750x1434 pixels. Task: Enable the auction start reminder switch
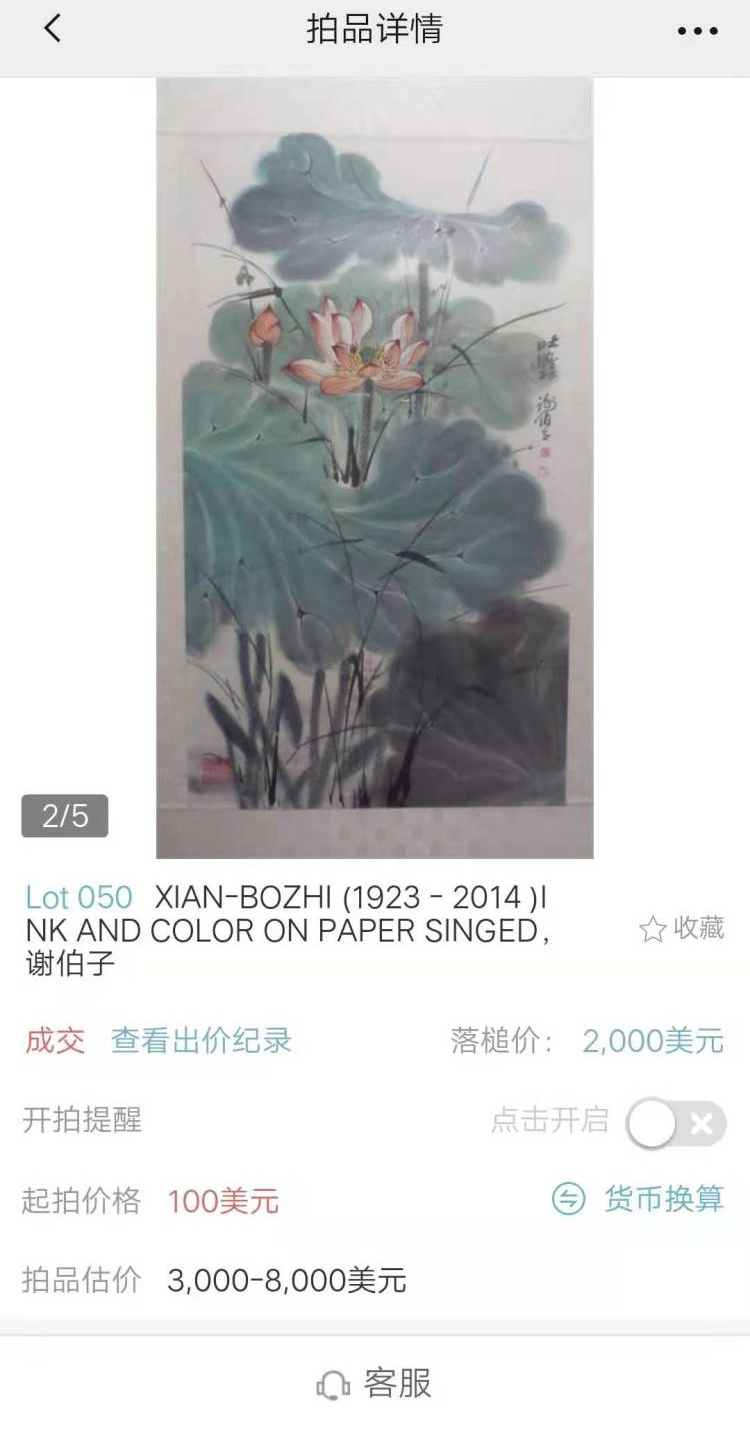(x=675, y=1123)
